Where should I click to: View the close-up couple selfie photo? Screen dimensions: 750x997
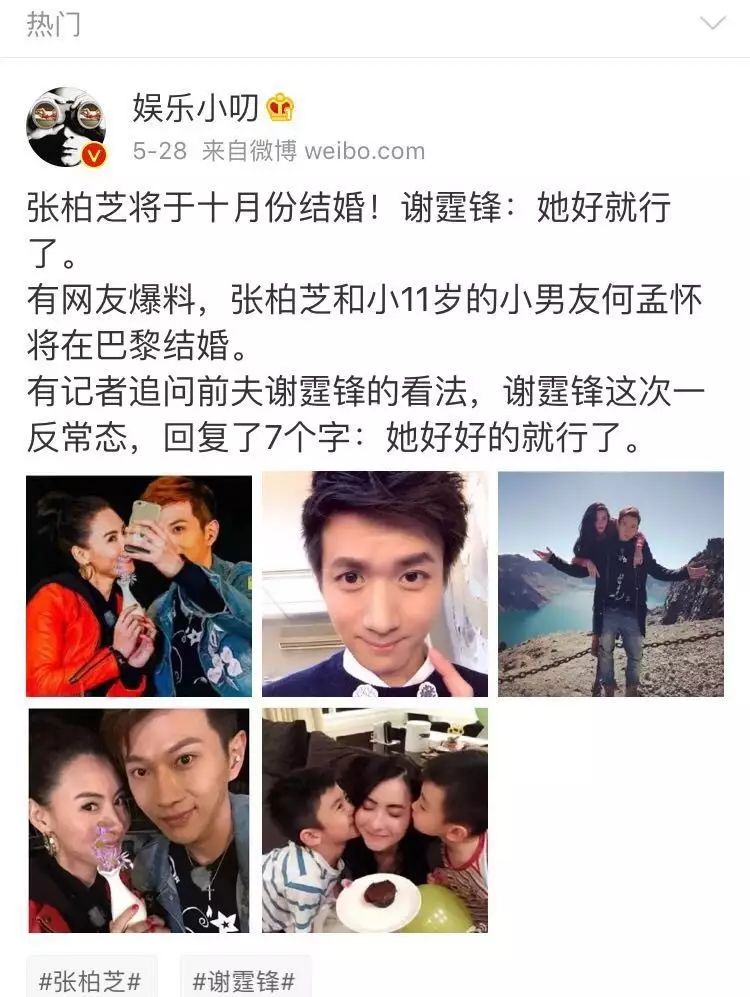pyautogui.click(x=139, y=820)
